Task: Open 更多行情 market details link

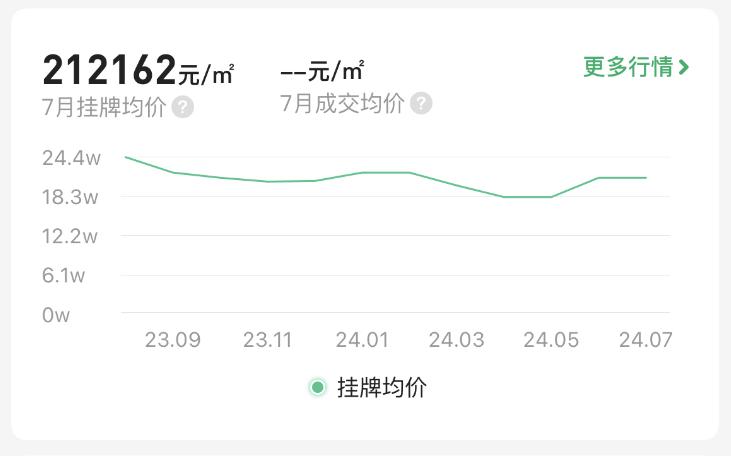Action: coord(636,67)
